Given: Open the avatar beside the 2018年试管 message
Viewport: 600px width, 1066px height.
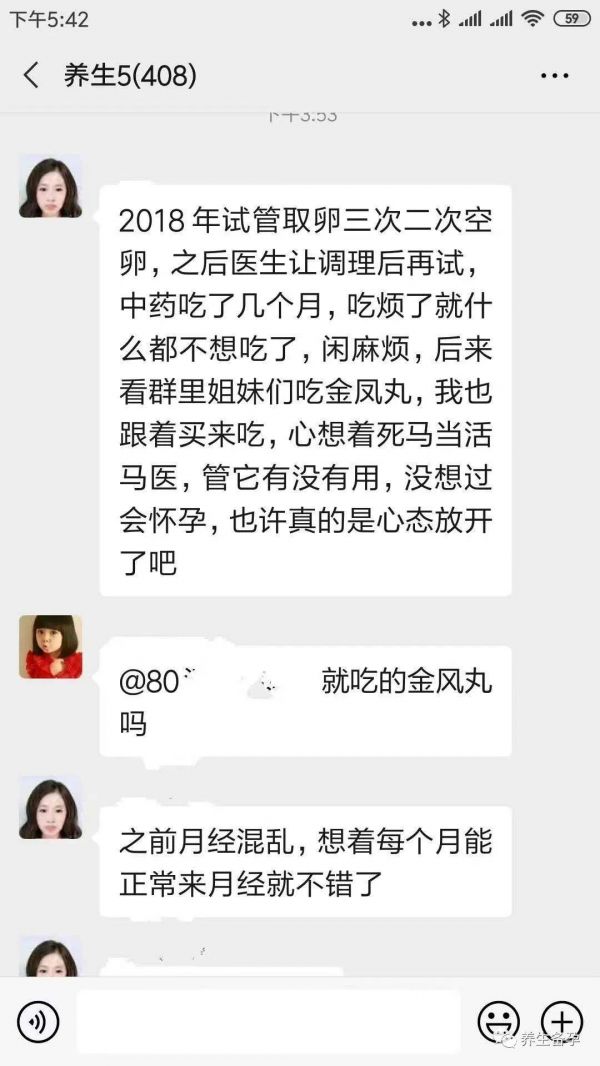Looking at the screenshot, I should [50, 186].
